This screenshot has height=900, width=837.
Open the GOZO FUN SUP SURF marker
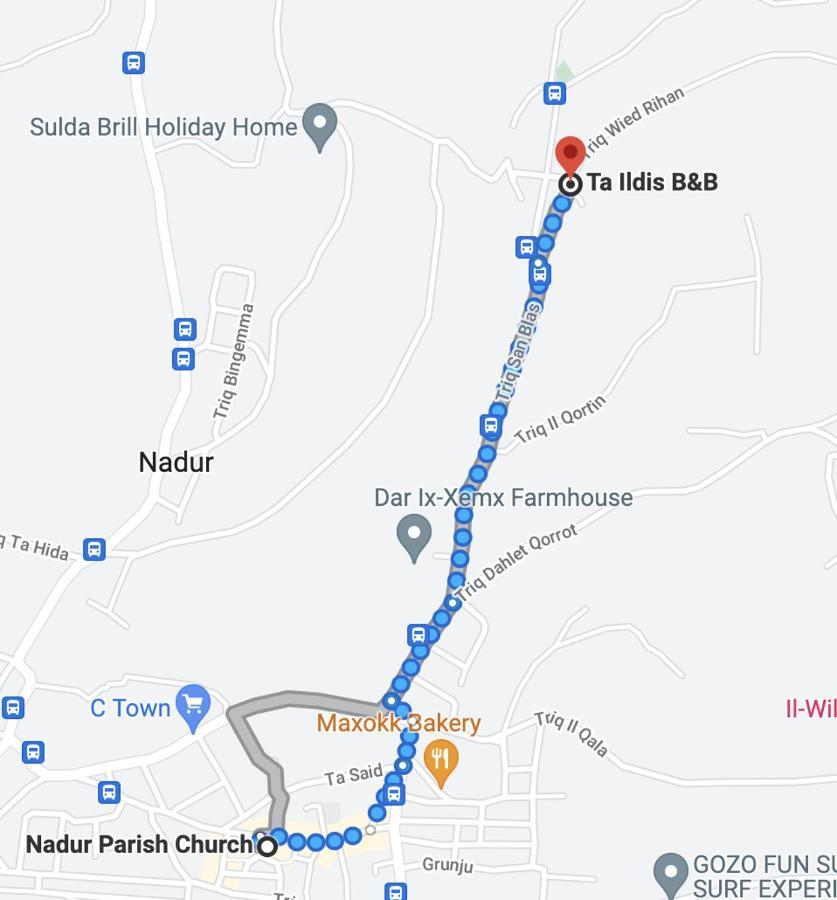click(x=672, y=873)
